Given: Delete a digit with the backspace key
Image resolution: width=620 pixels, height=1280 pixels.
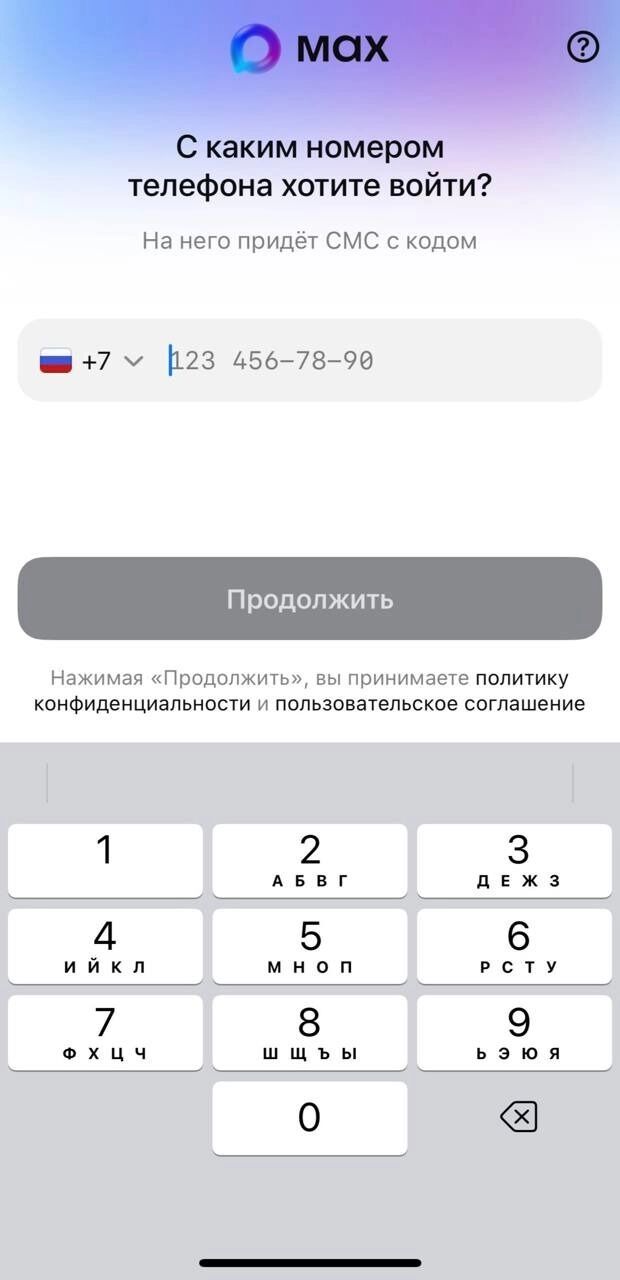Looking at the screenshot, I should [x=518, y=1117].
